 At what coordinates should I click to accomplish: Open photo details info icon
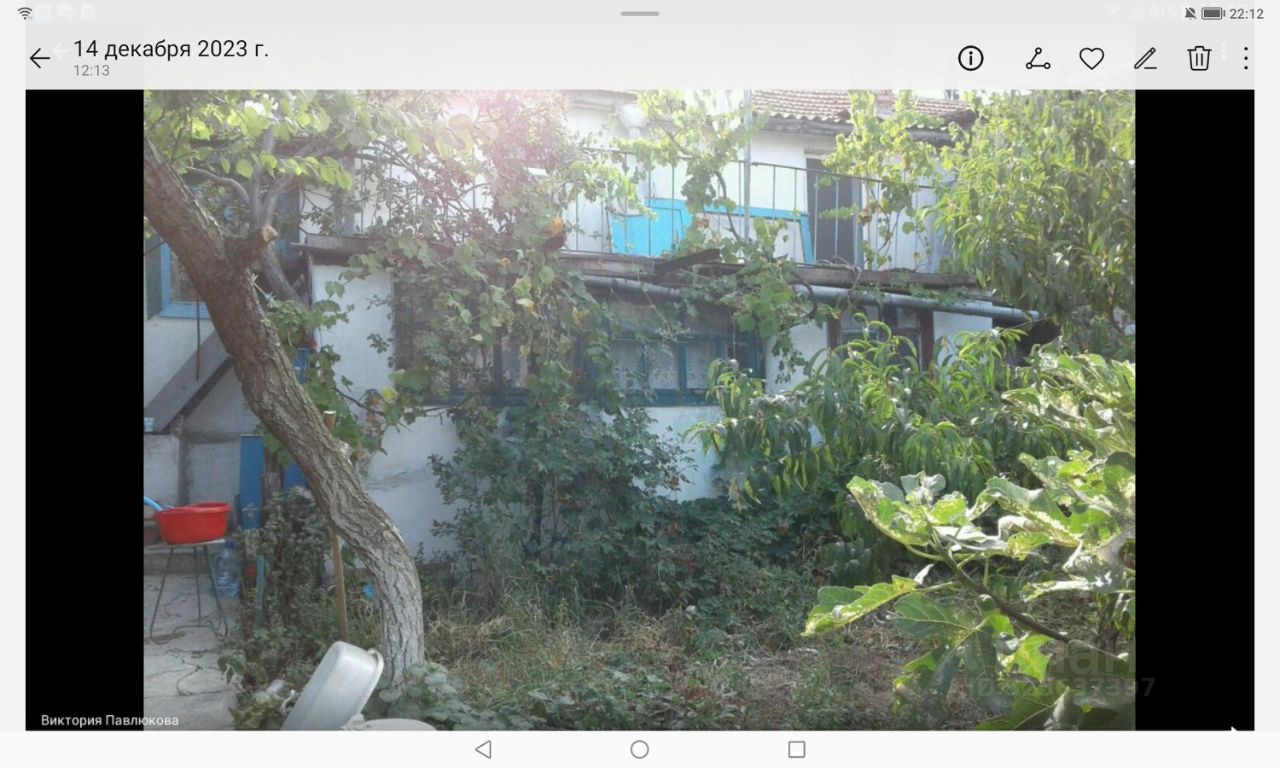click(x=970, y=58)
